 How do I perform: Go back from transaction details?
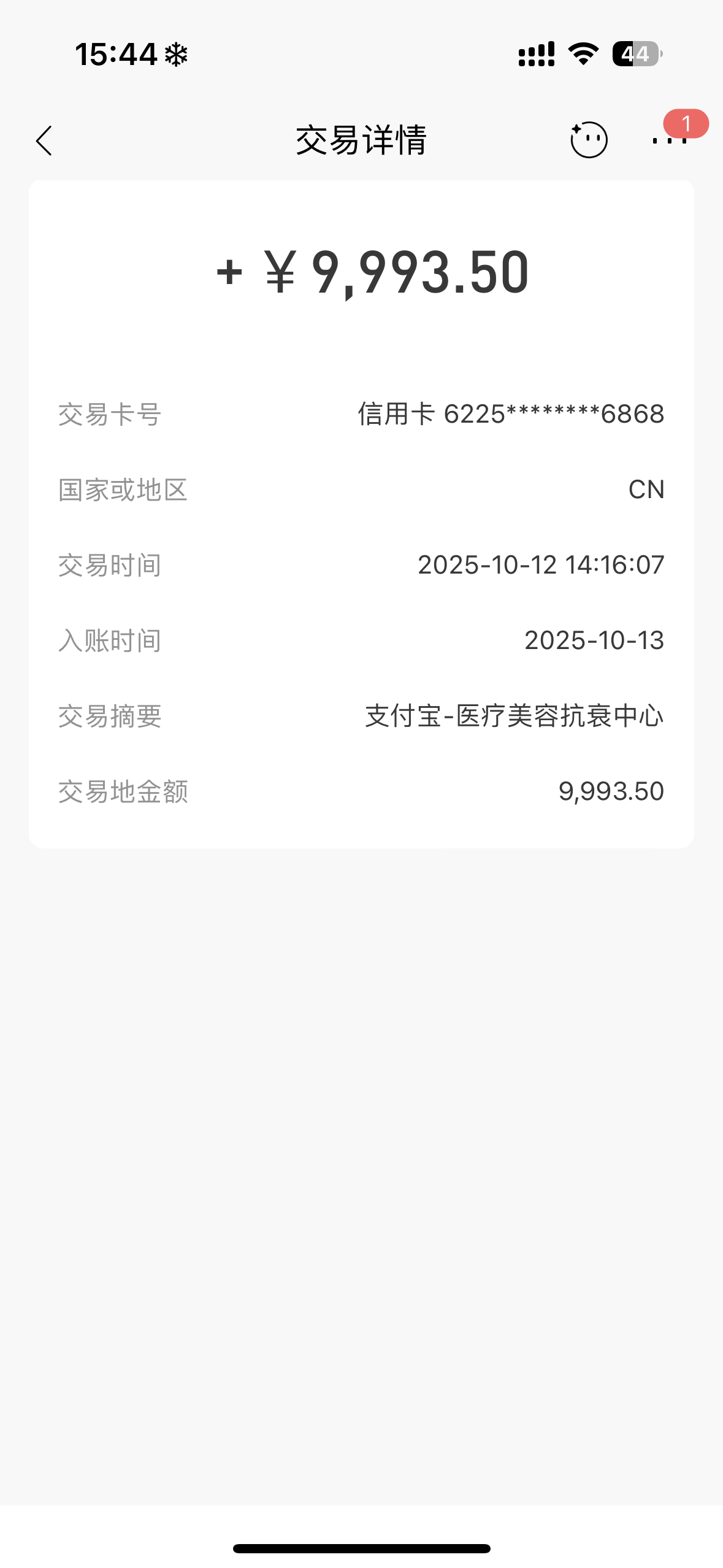pos(44,140)
